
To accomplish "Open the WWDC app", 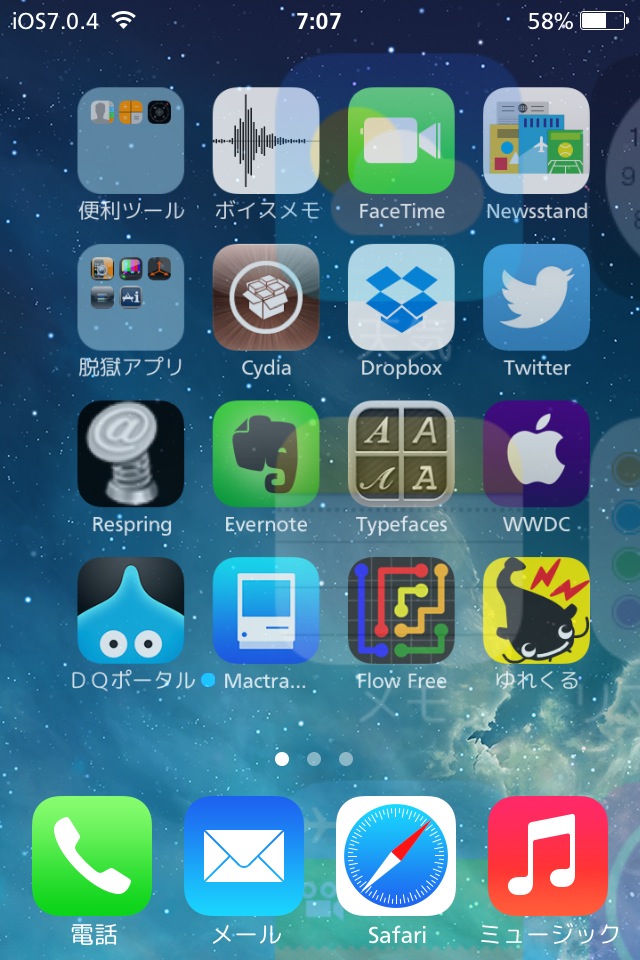I will tap(536, 454).
